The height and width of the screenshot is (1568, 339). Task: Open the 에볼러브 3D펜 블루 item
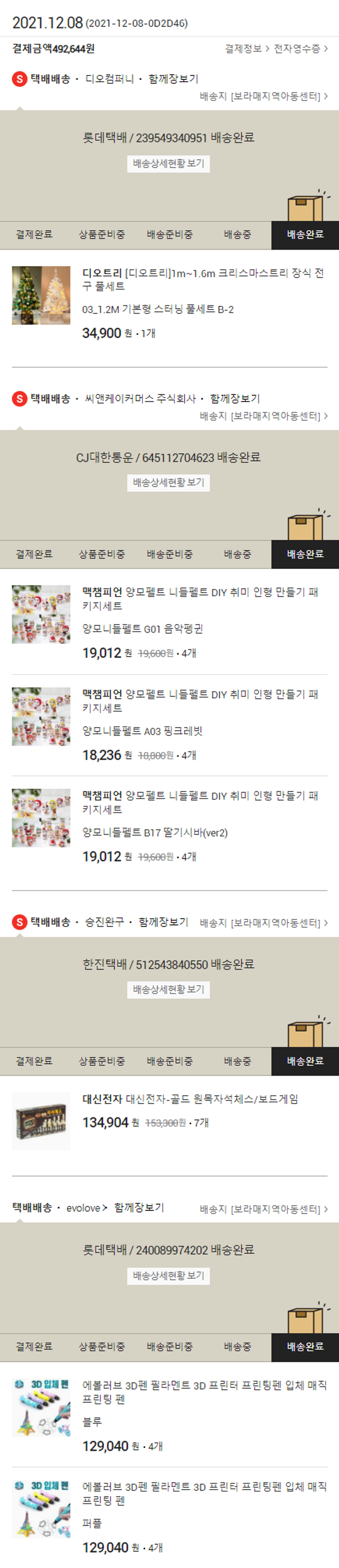pos(204,1392)
